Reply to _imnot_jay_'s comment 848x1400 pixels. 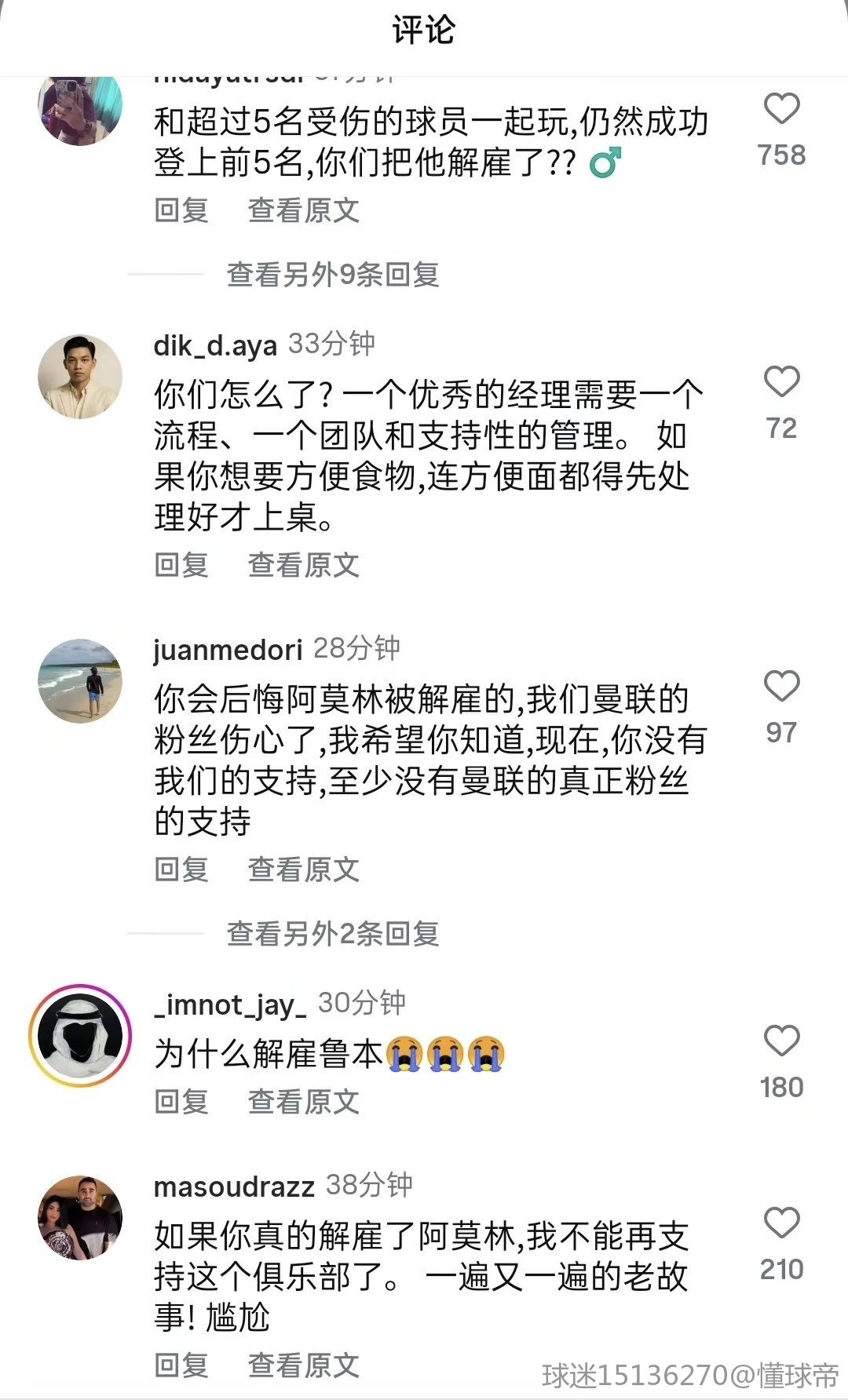coord(181,1102)
